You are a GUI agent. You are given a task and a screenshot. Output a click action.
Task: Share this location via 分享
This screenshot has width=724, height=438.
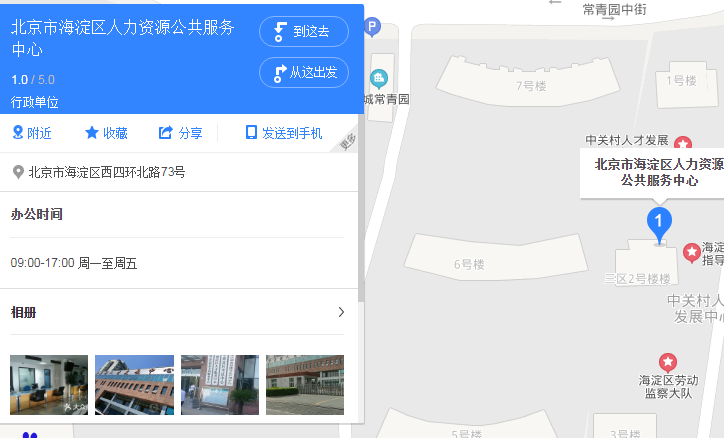(x=181, y=133)
